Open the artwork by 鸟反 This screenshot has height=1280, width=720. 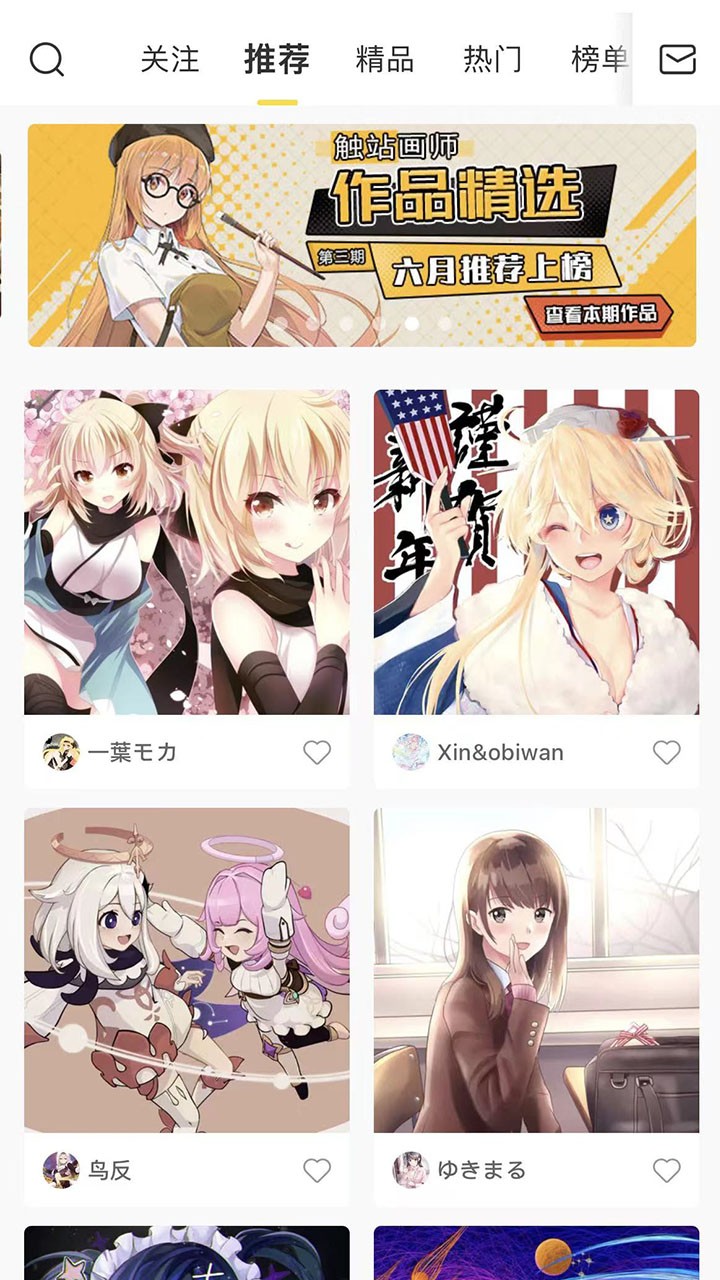[x=187, y=970]
